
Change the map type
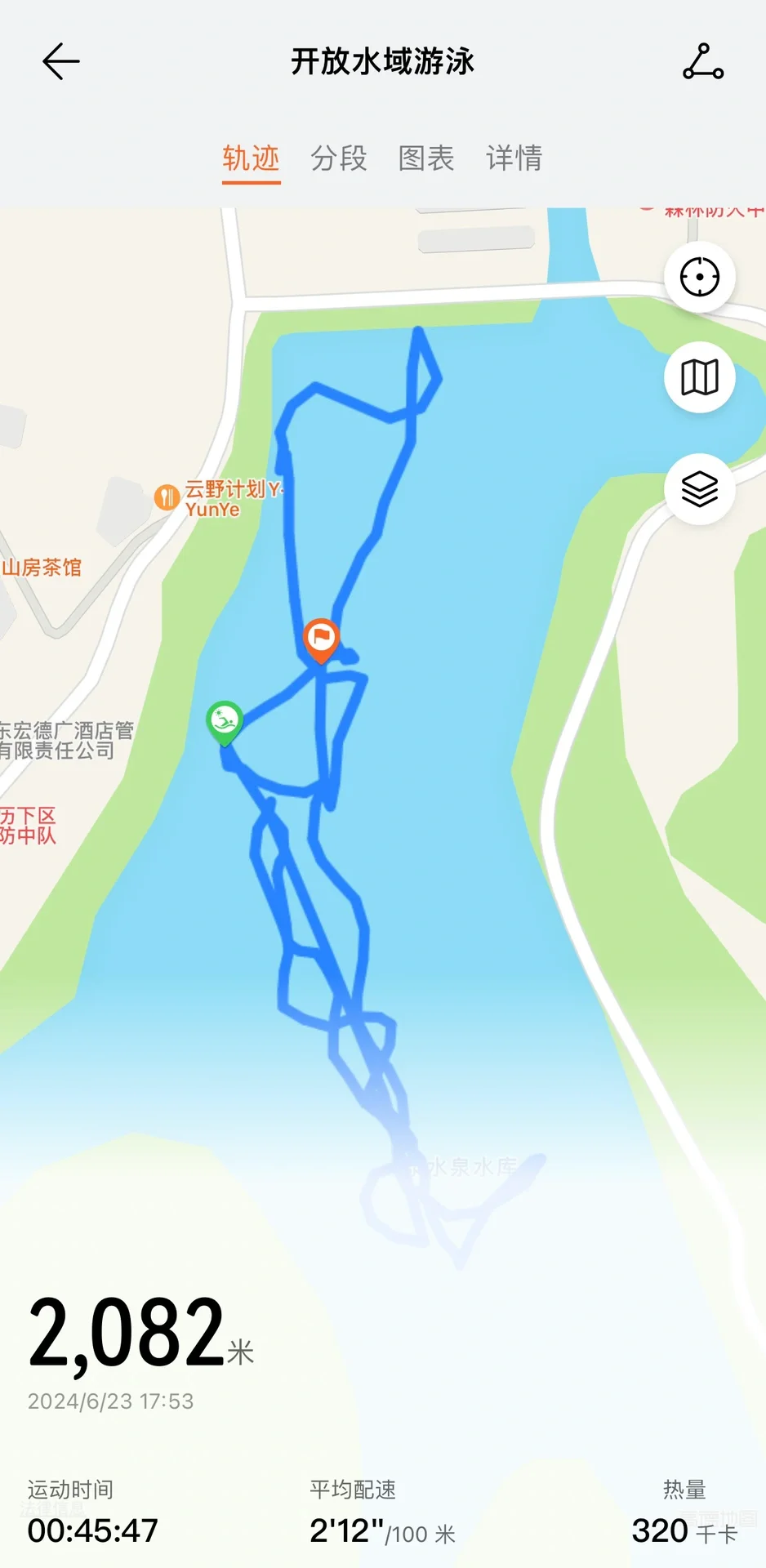pyautogui.click(x=700, y=377)
